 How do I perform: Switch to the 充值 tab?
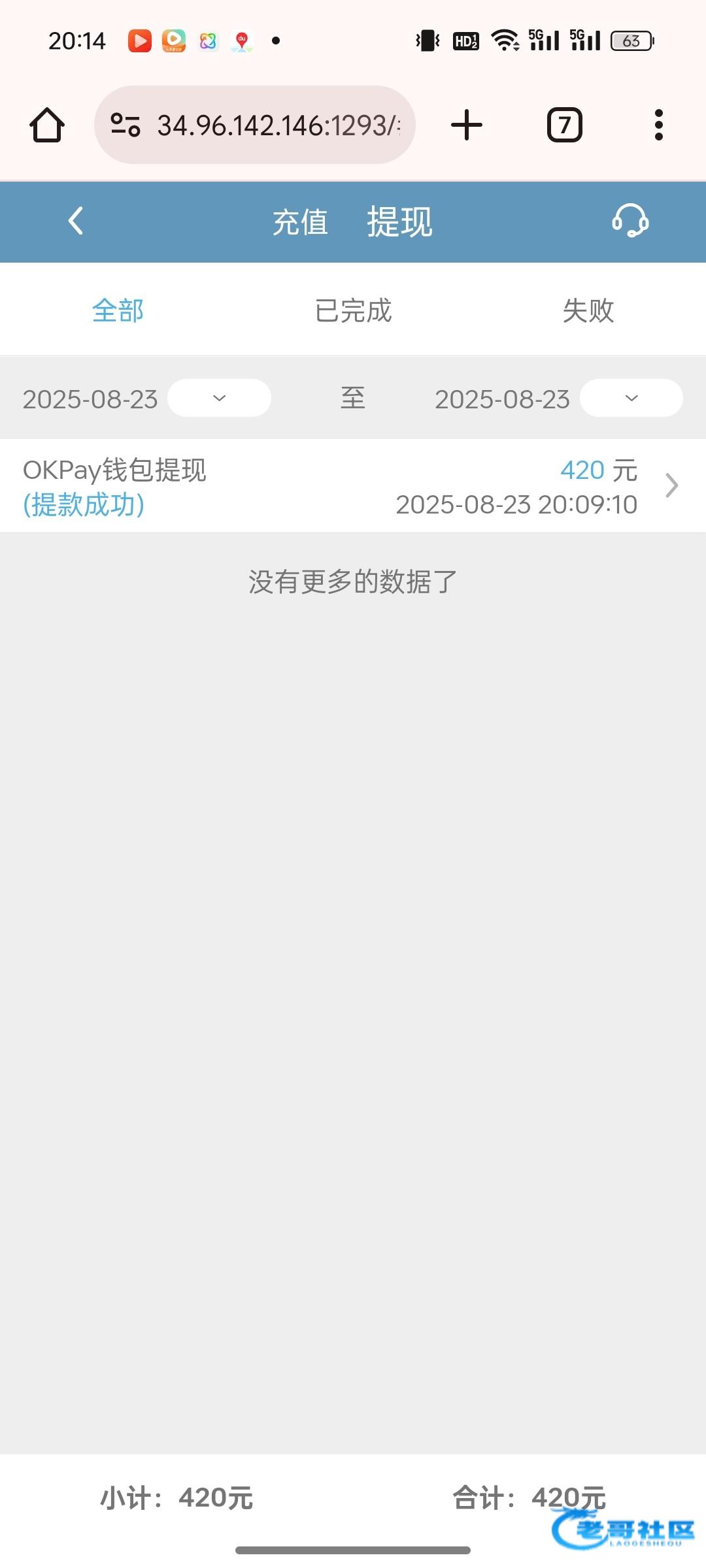tap(300, 222)
